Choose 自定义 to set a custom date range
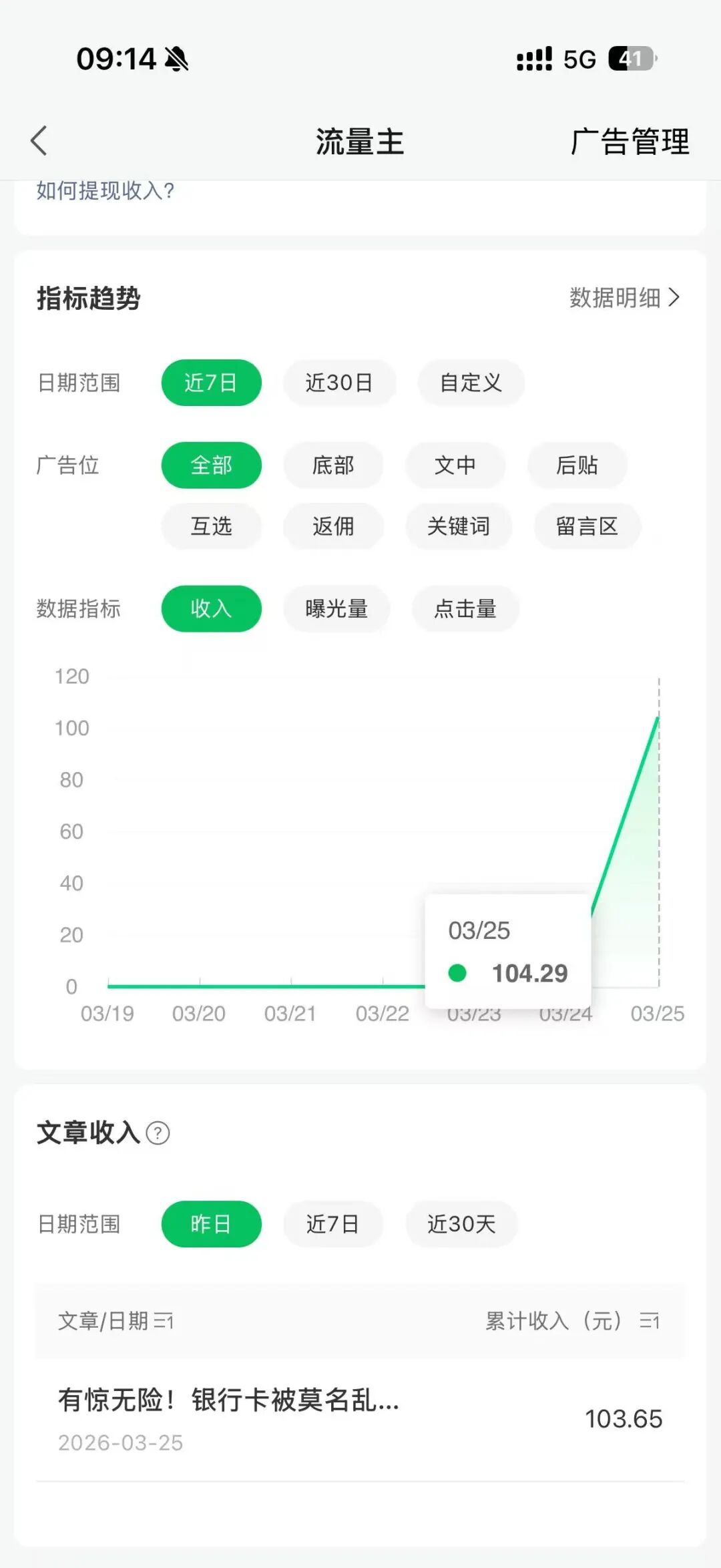The height and width of the screenshot is (1568, 721). 471,383
